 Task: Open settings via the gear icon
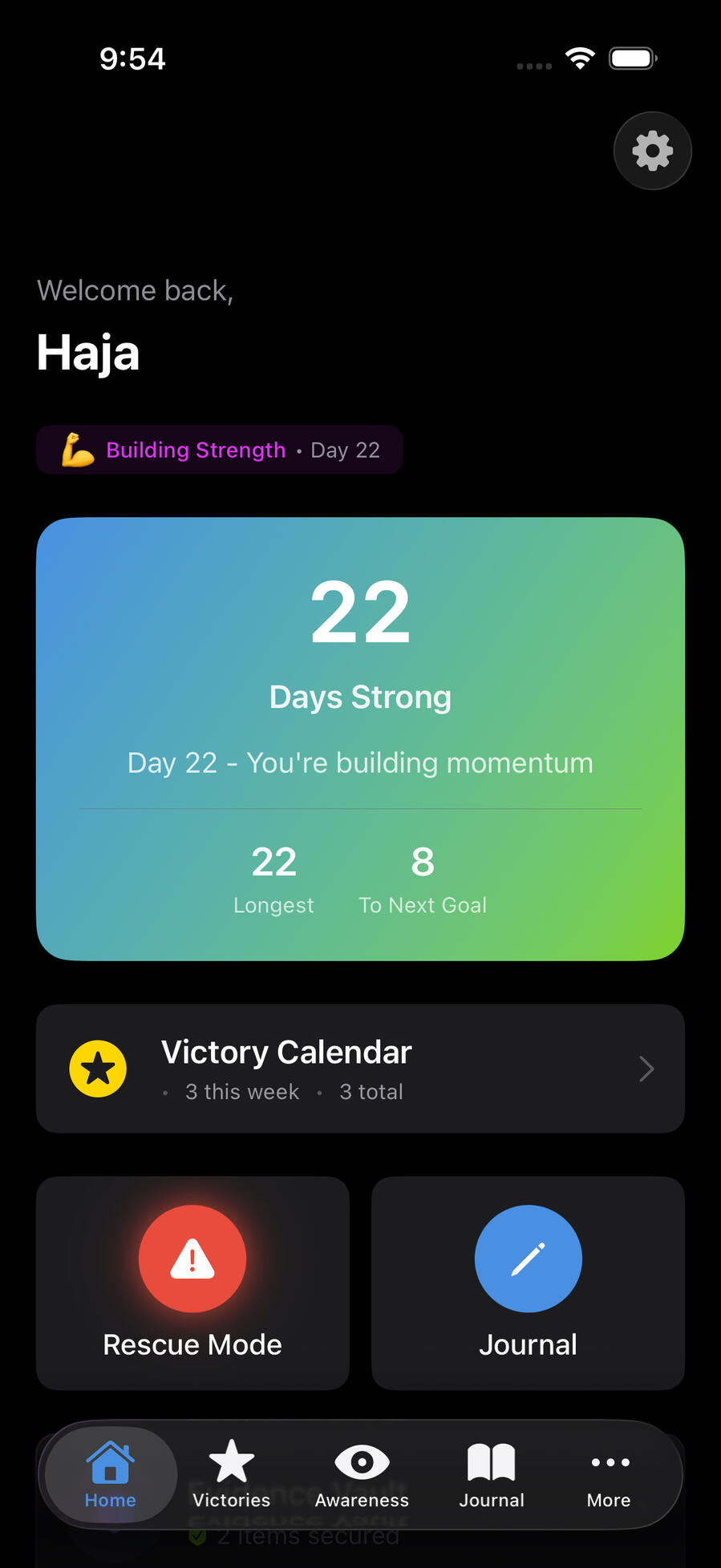tap(652, 151)
